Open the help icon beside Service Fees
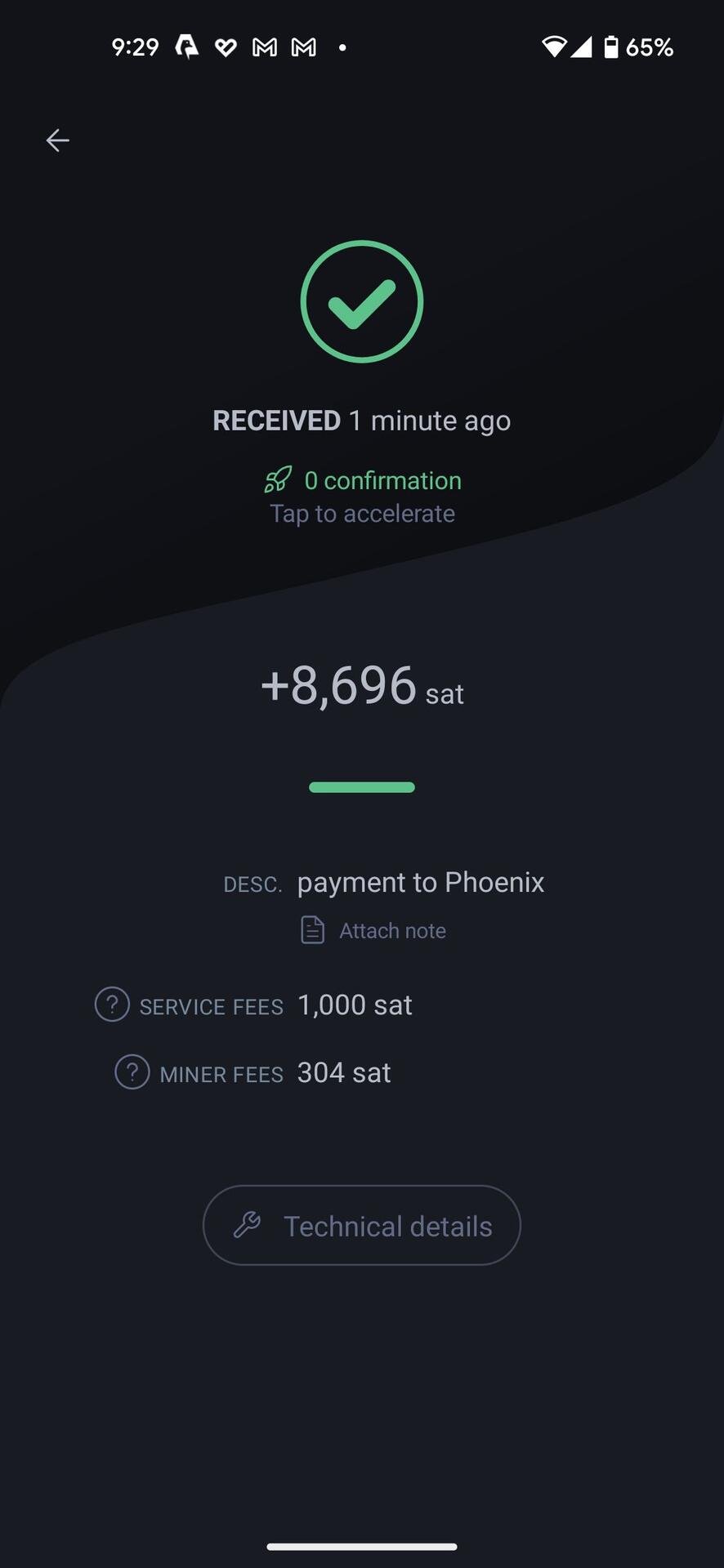724x1568 pixels. tap(112, 1004)
